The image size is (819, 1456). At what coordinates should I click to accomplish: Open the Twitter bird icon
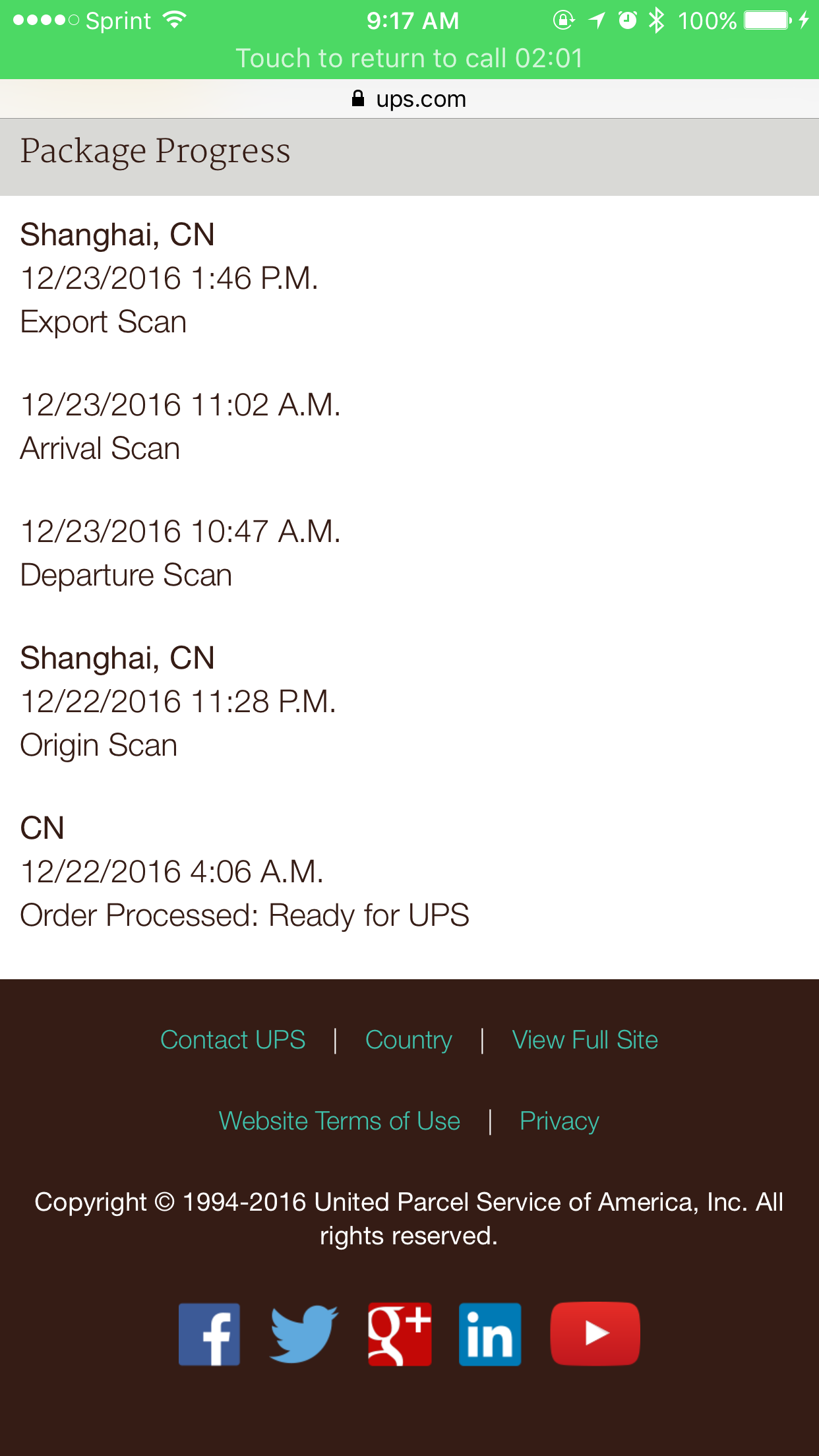pos(303,1334)
